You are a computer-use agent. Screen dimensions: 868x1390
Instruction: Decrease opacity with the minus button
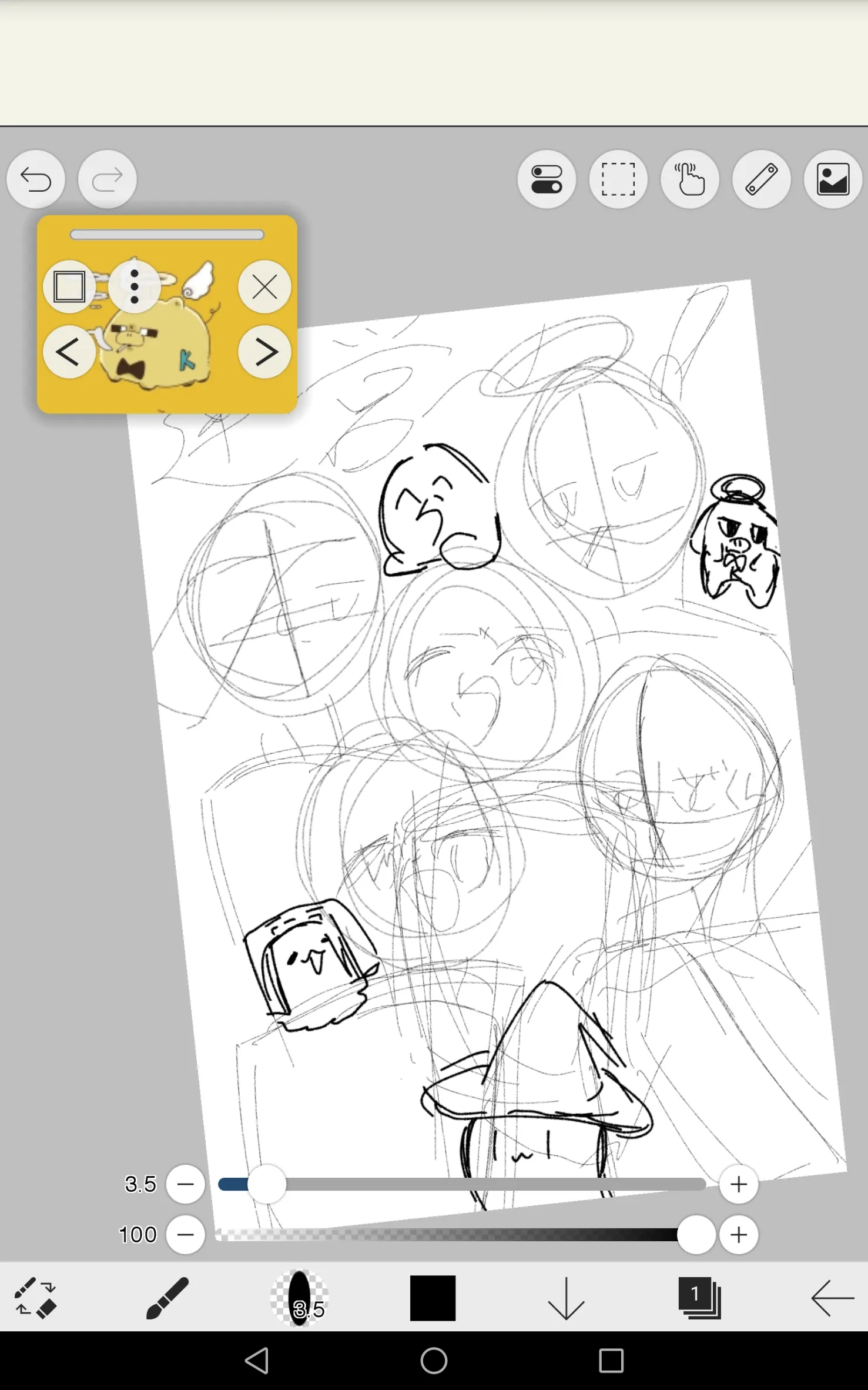click(x=186, y=1234)
